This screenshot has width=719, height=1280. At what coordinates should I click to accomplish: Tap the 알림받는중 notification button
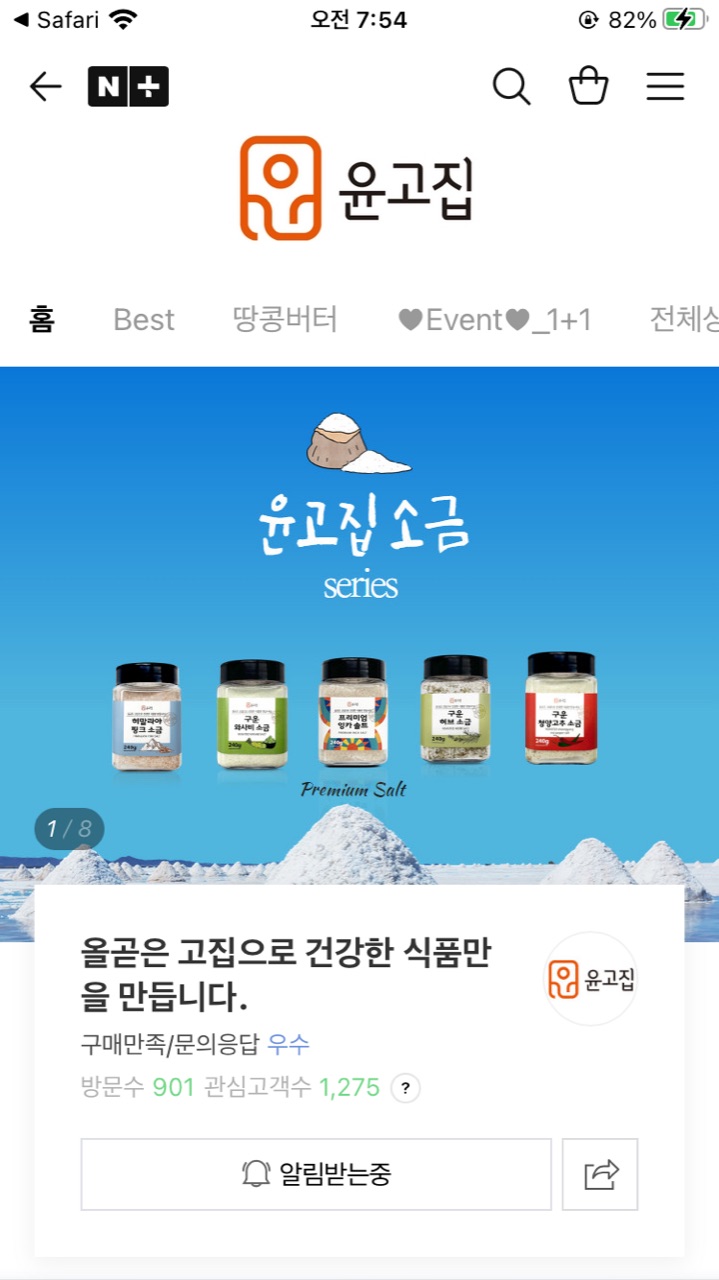[316, 1174]
